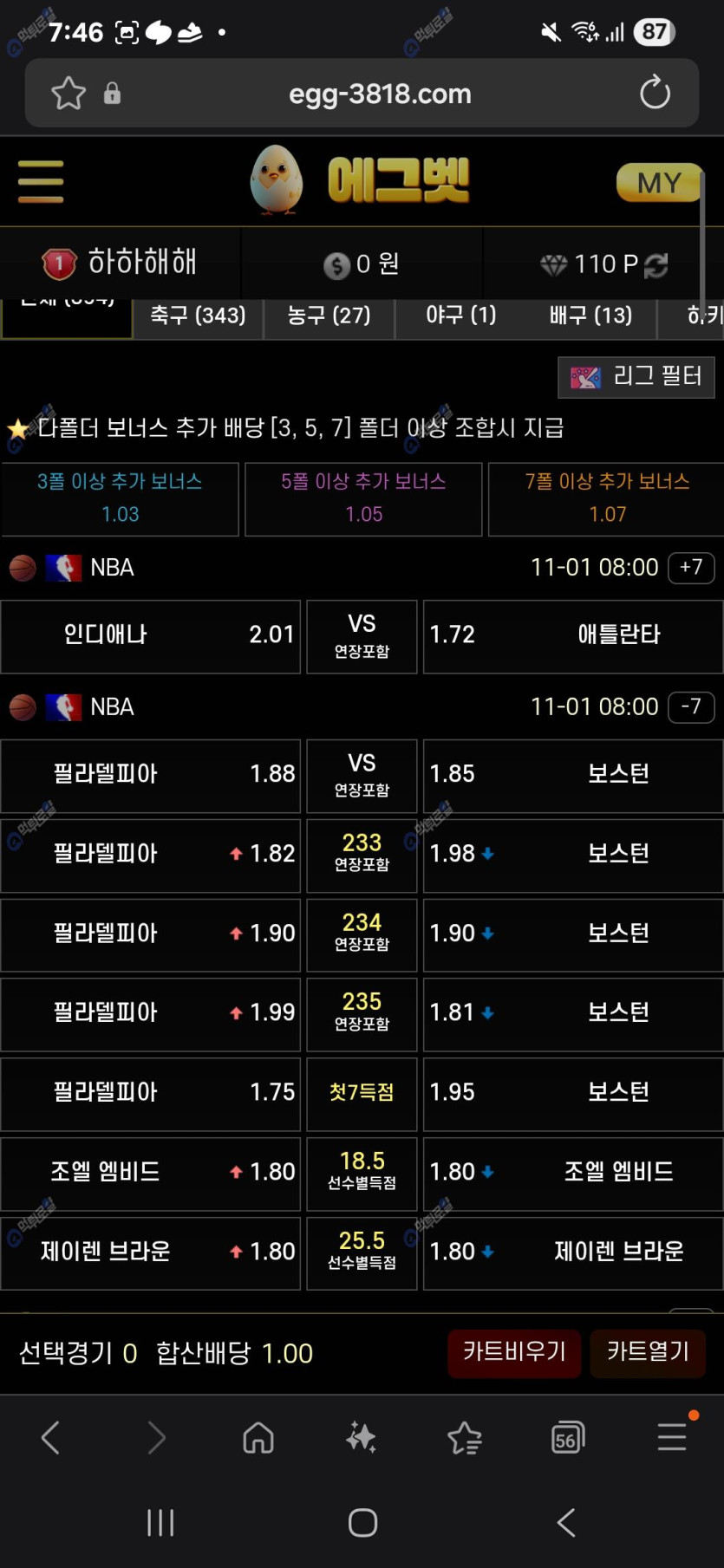
Task: Open the 리그 필터 league filter
Action: [x=636, y=377]
